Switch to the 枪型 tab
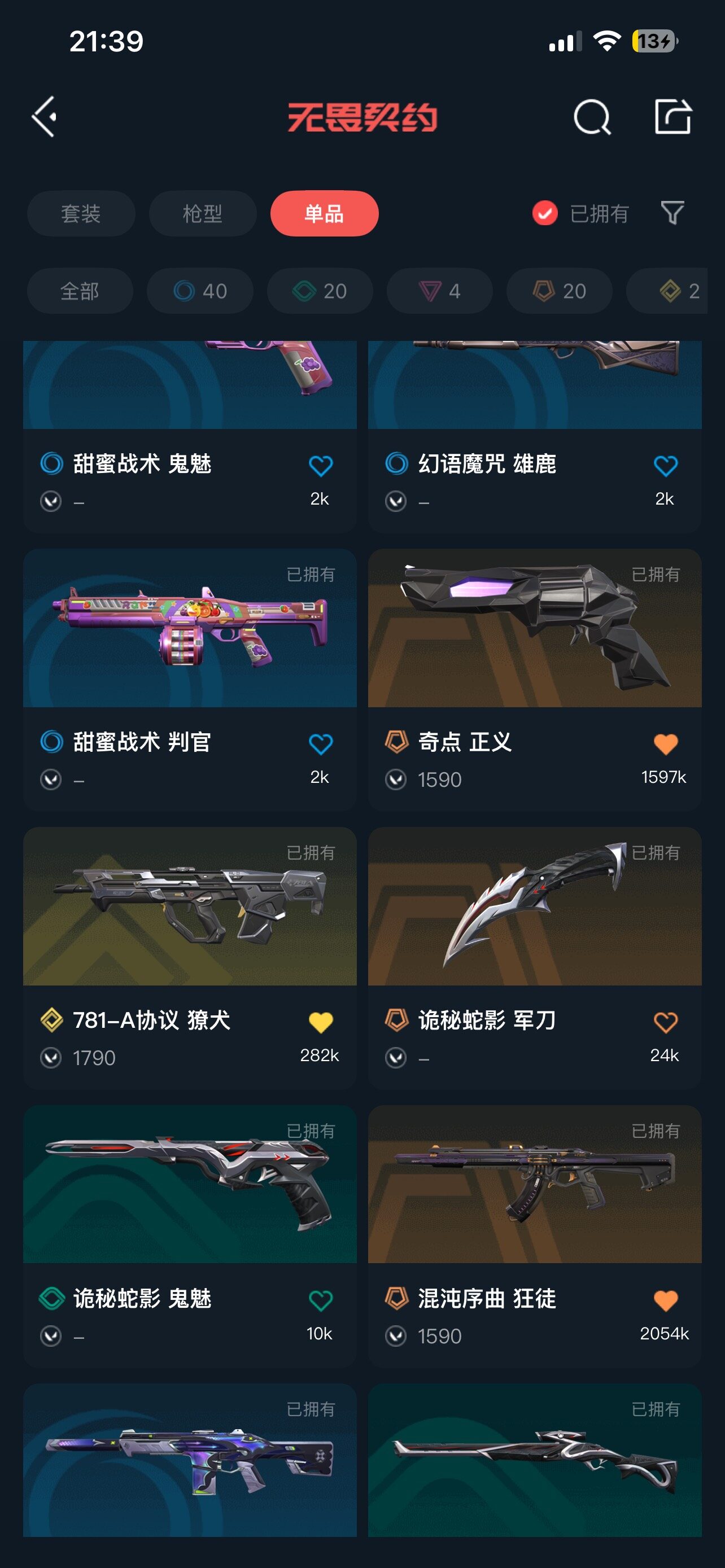The image size is (725, 1568). click(203, 214)
